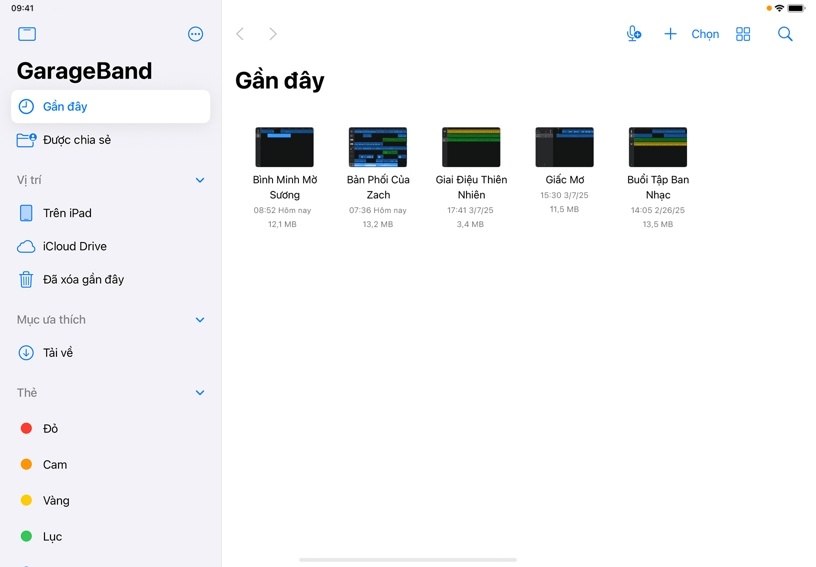Collapse the Mục ưa thích section
Image resolution: width=816 pixels, height=567 pixels.
click(x=200, y=320)
